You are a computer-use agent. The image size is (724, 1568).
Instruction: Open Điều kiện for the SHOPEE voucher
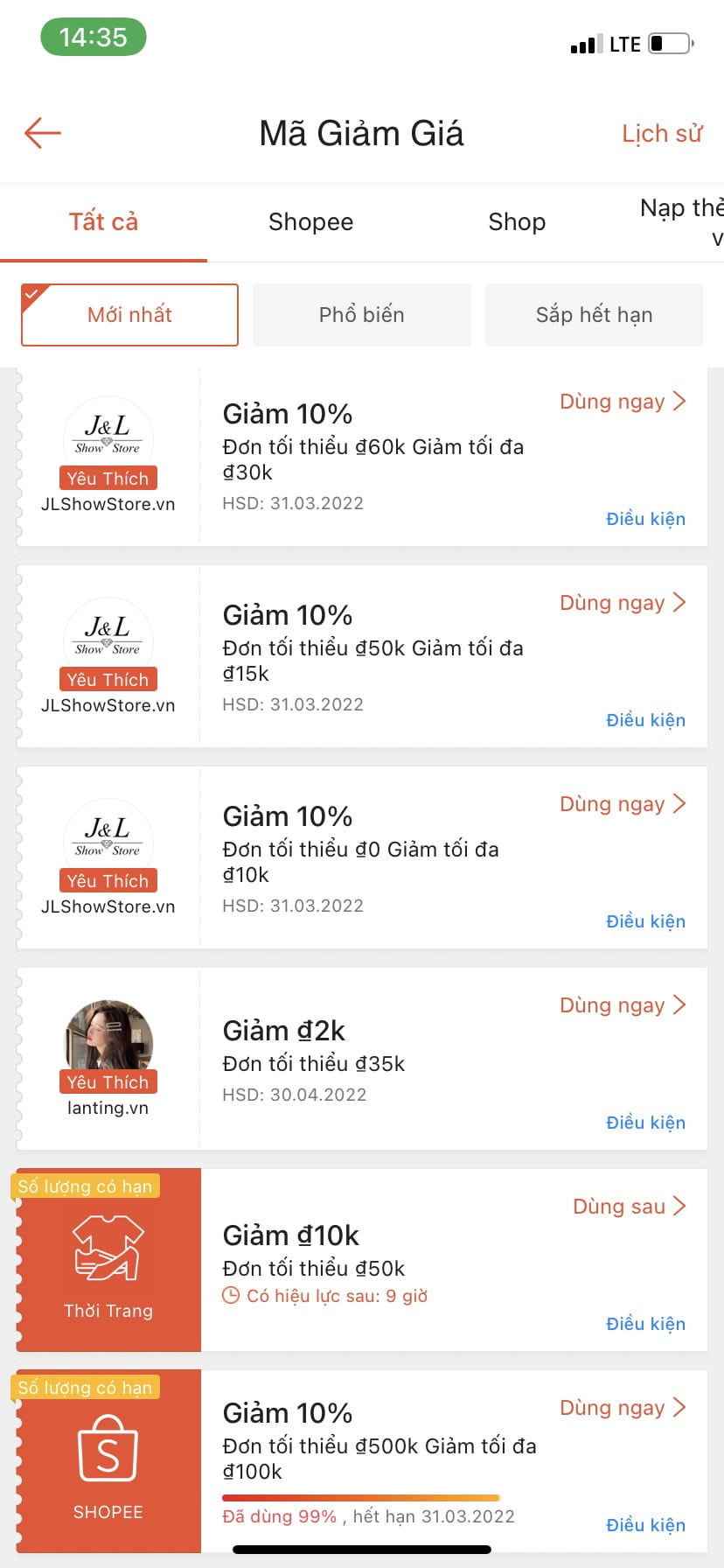click(645, 1525)
